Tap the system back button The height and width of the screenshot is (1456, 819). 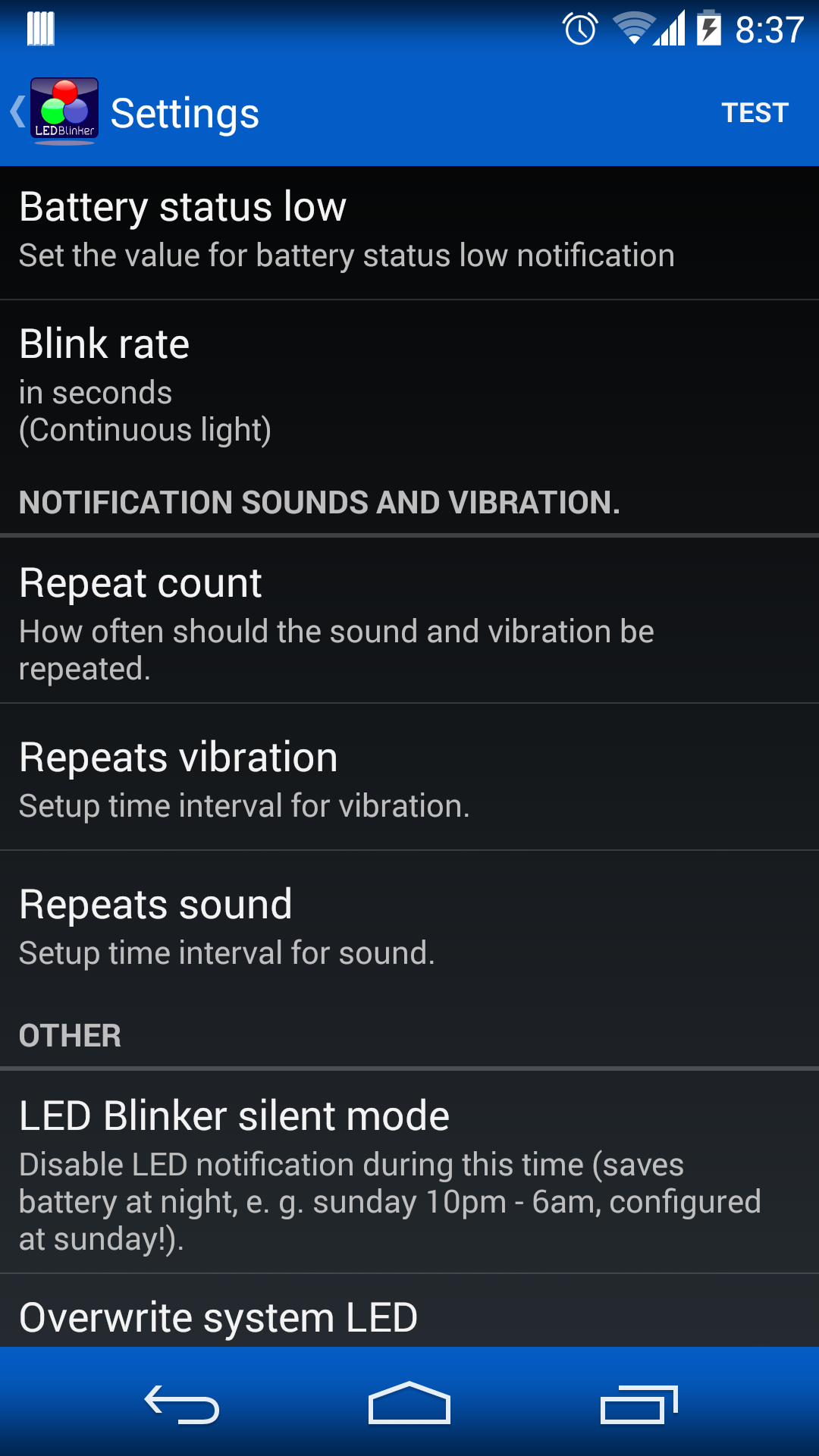pyautogui.click(x=182, y=1404)
